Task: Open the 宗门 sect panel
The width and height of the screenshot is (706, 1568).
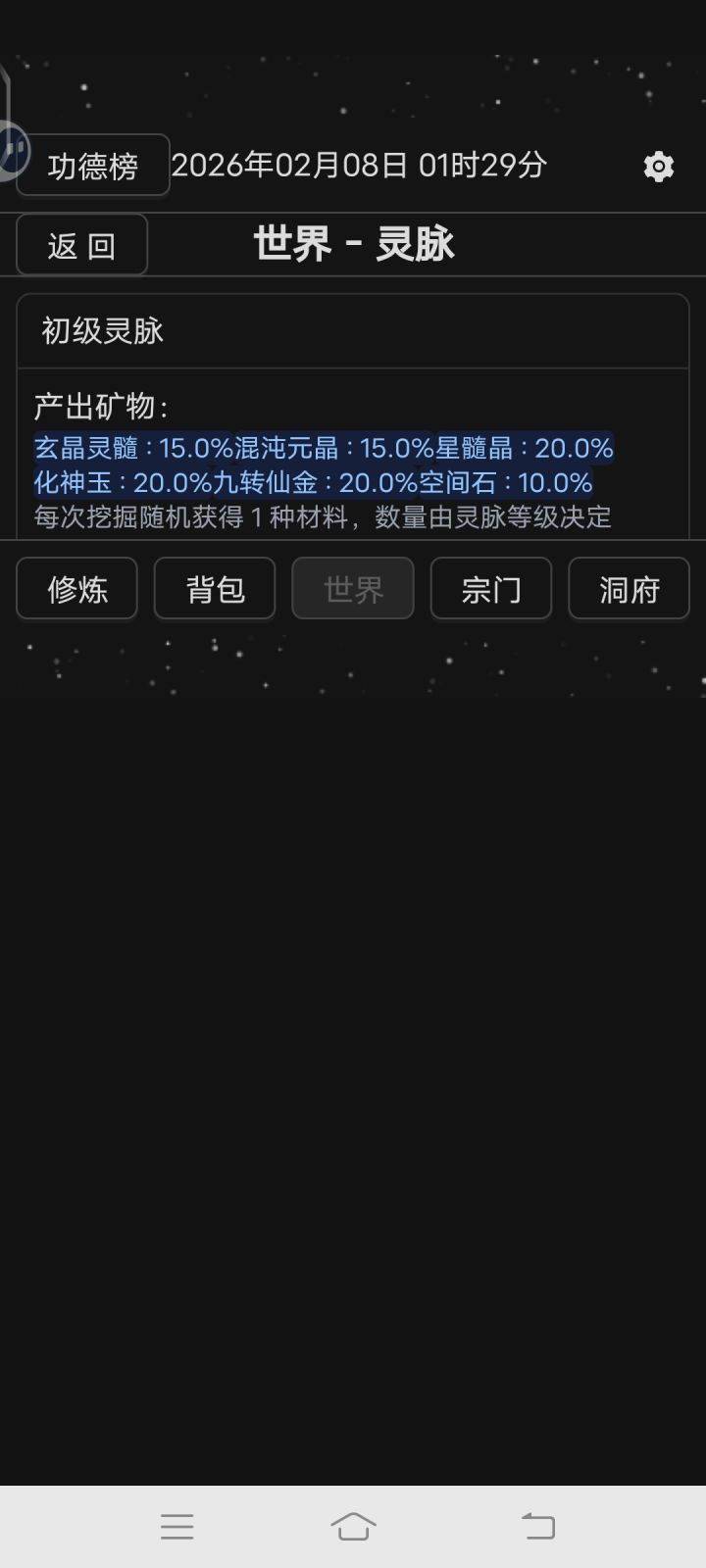Action: click(490, 588)
